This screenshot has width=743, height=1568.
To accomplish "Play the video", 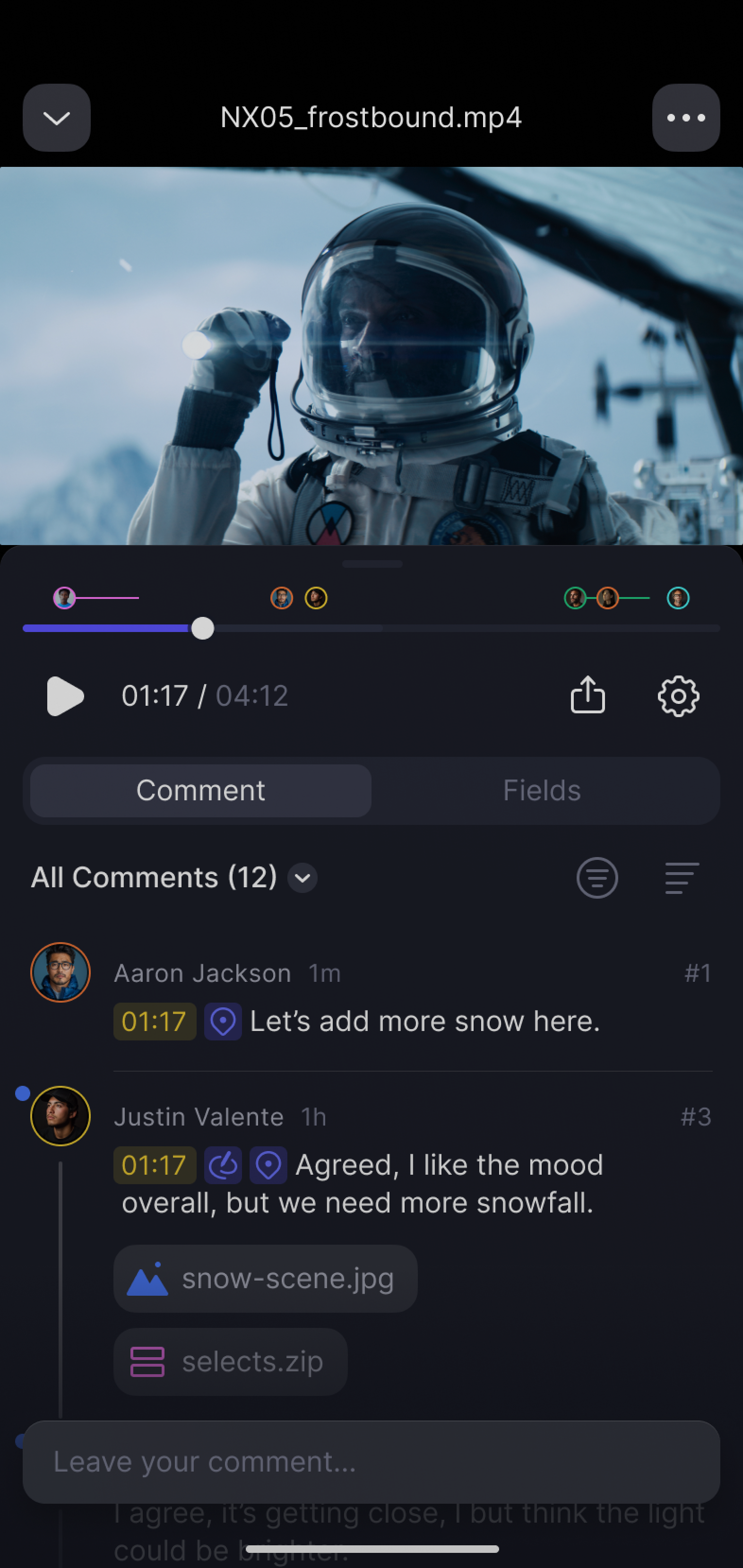I will [x=65, y=696].
